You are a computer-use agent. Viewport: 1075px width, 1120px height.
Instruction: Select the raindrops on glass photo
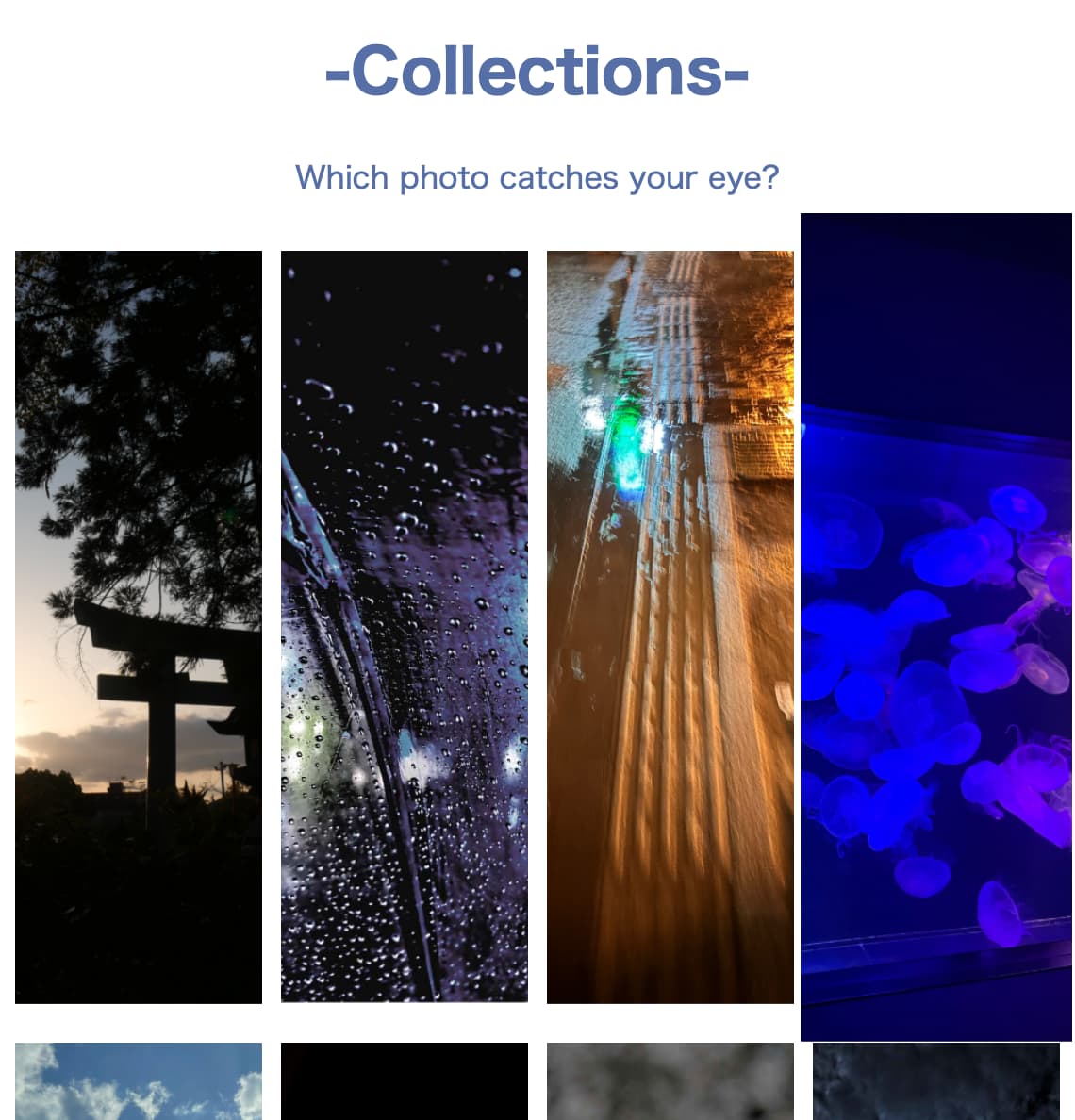pyautogui.click(x=405, y=627)
